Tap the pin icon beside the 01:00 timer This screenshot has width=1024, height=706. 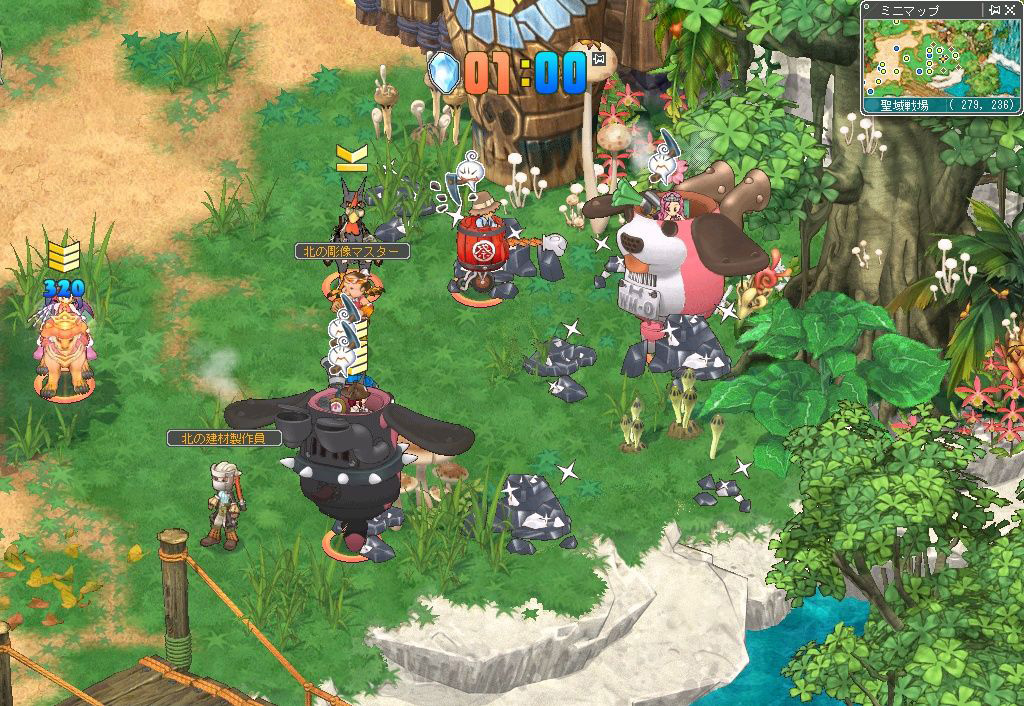(599, 59)
